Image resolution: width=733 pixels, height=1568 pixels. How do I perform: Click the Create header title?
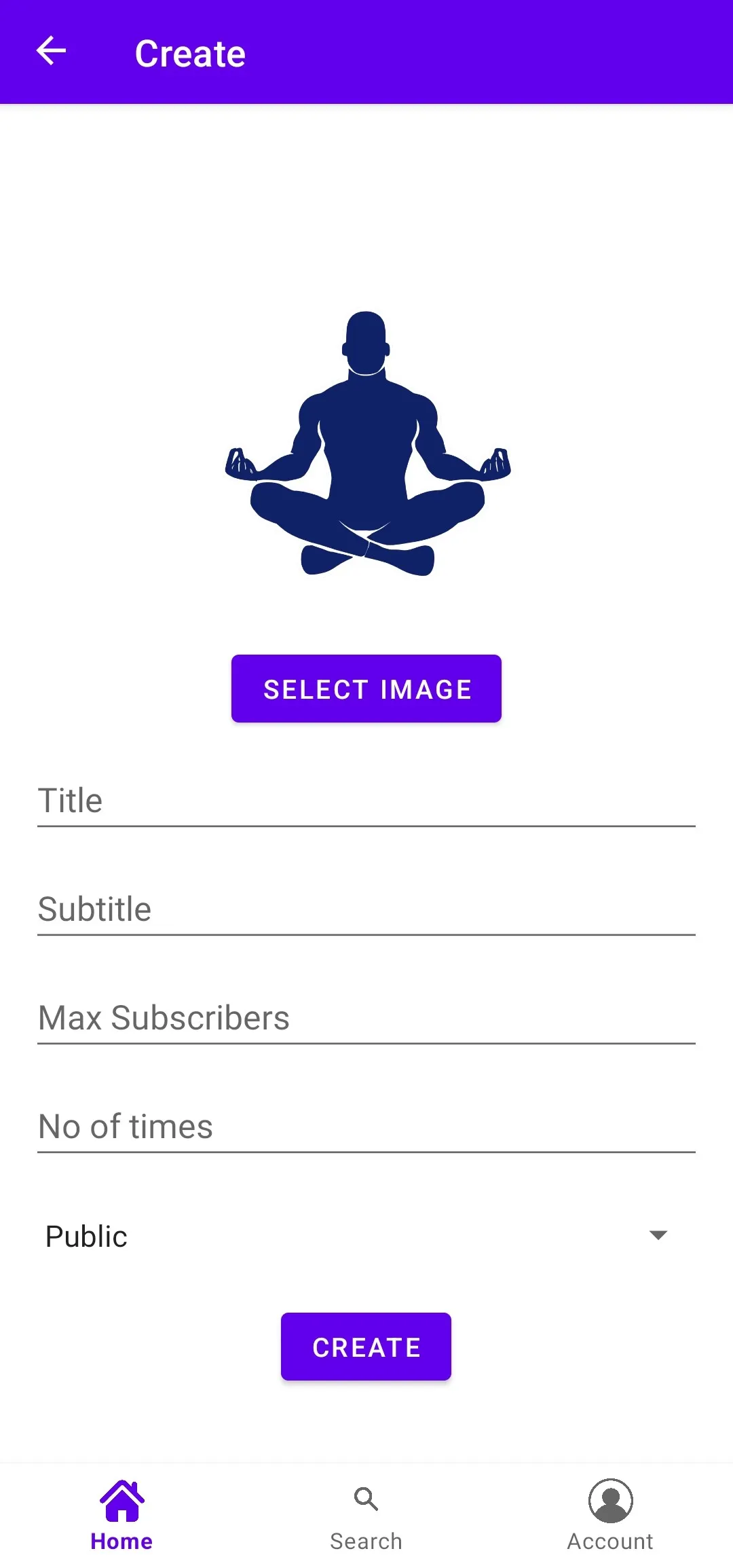[x=190, y=52]
